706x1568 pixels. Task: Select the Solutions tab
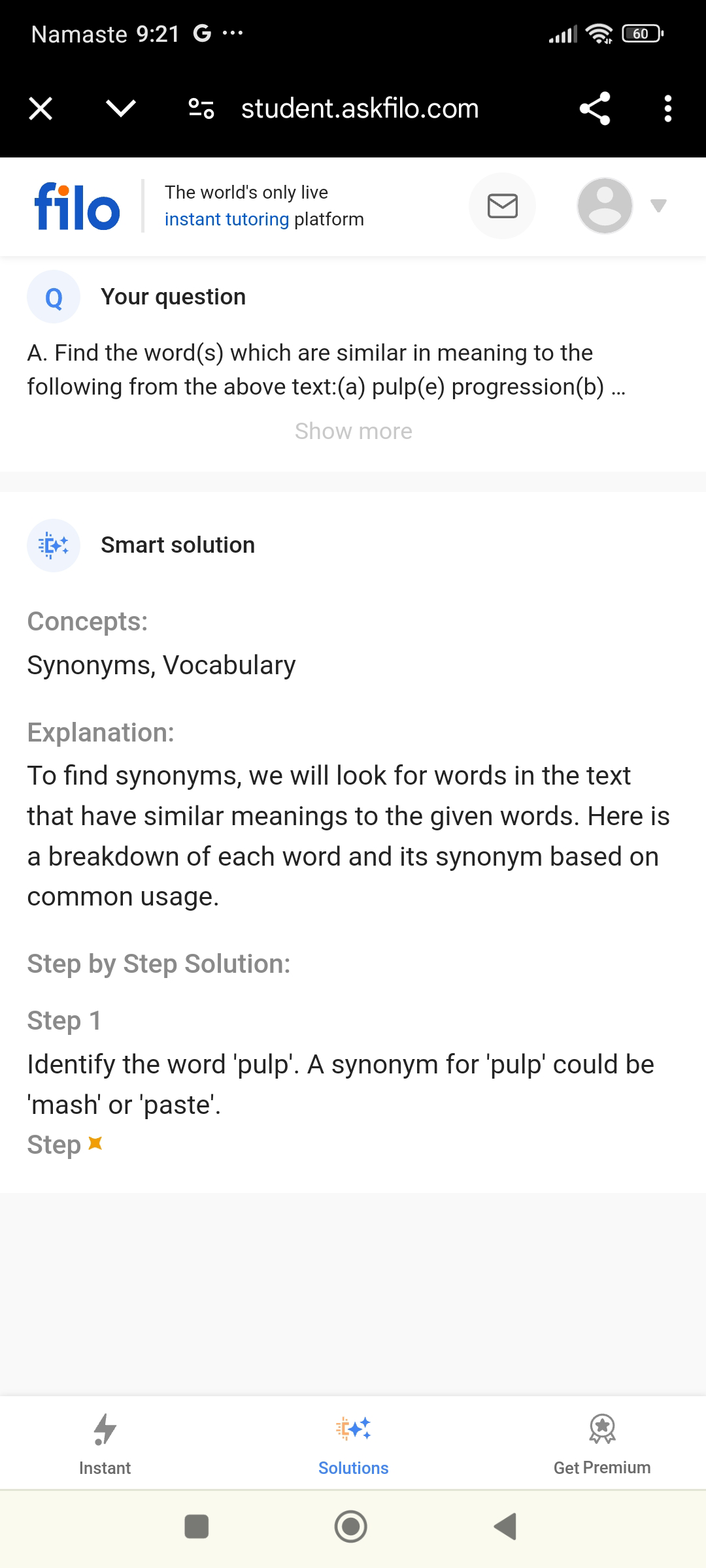pos(353,1445)
